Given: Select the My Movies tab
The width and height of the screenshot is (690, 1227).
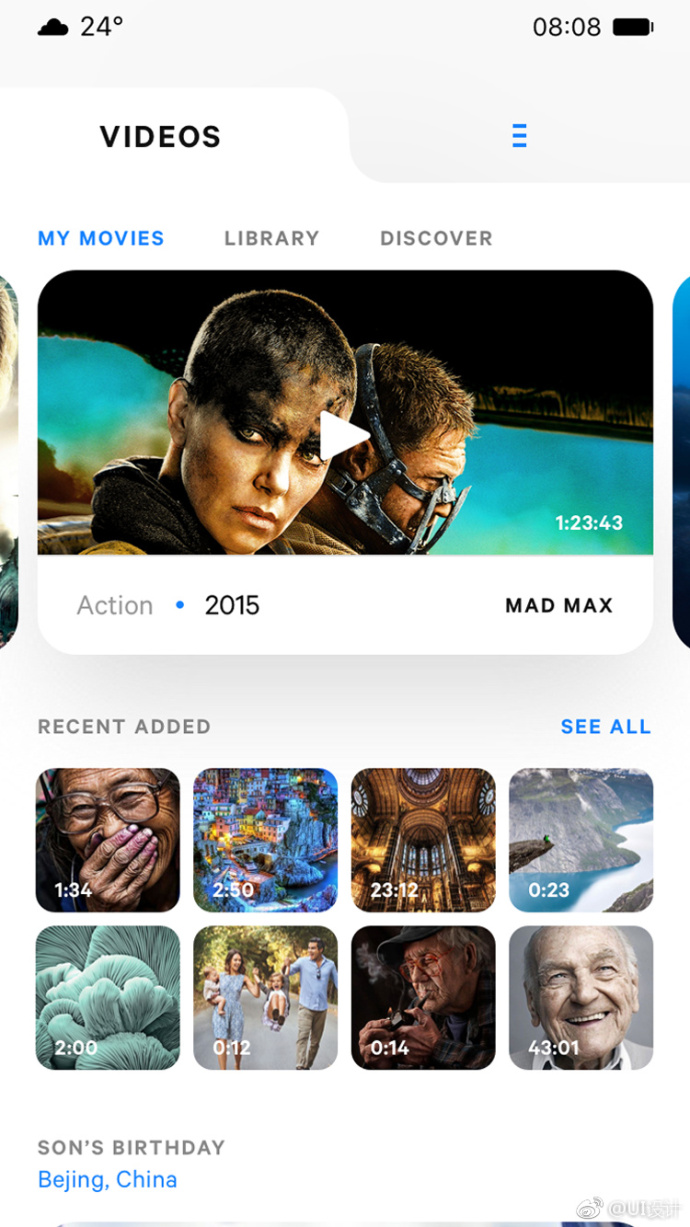Looking at the screenshot, I should [101, 238].
